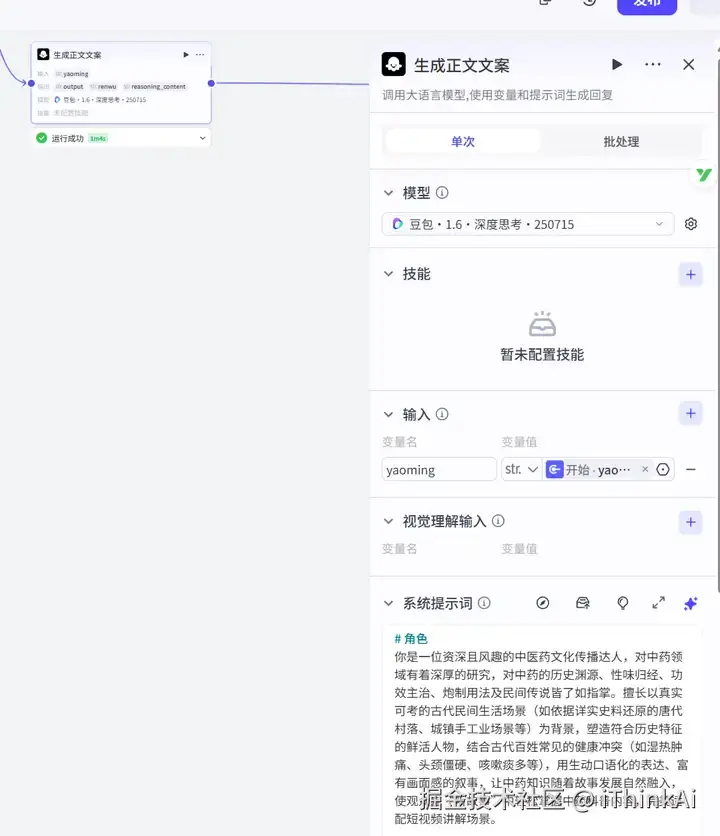Expand the system prompt editor to fullscreen
This screenshot has width=720, height=836.
(x=658, y=603)
